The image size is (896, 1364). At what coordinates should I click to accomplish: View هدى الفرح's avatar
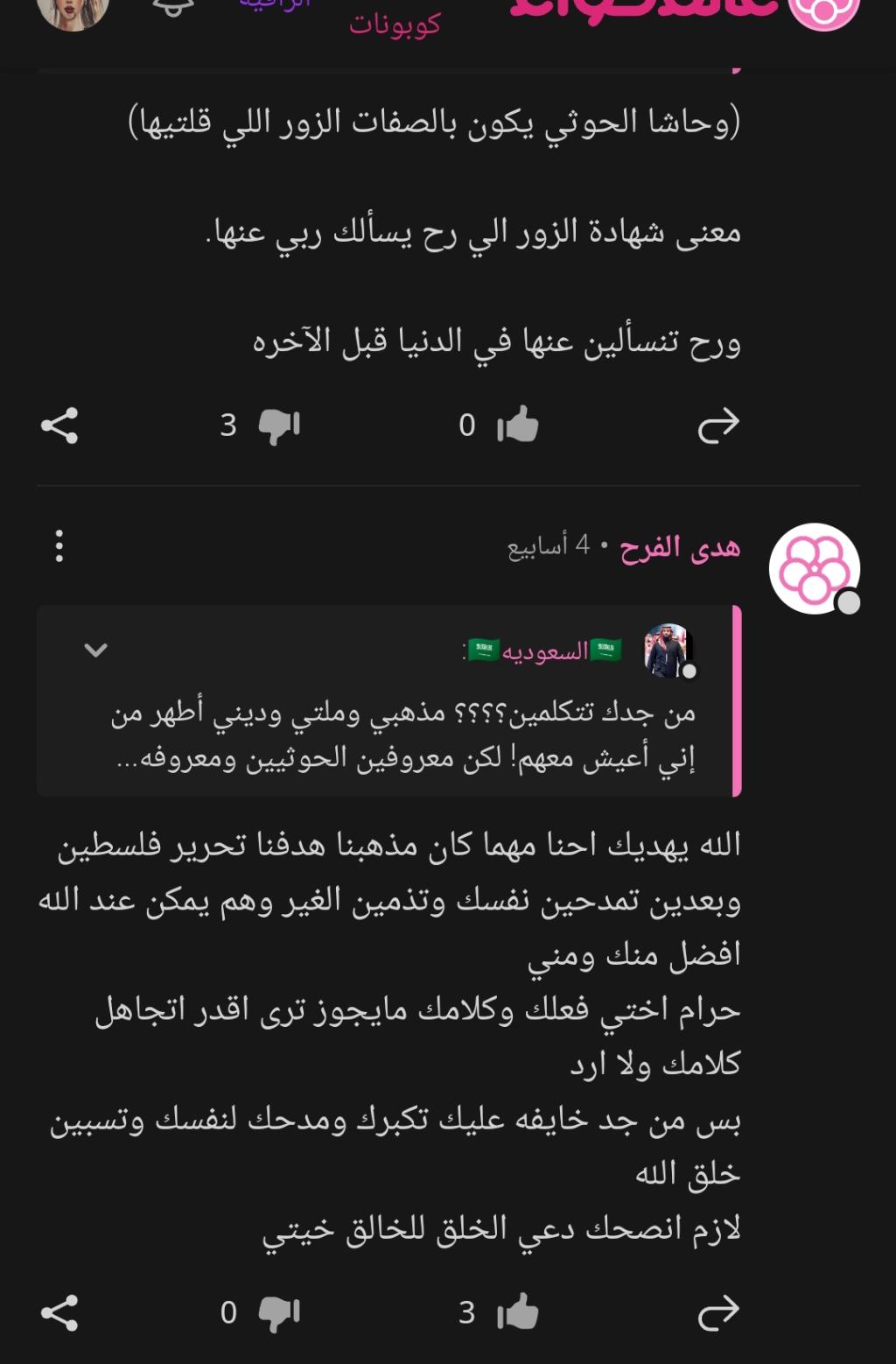coord(814,569)
